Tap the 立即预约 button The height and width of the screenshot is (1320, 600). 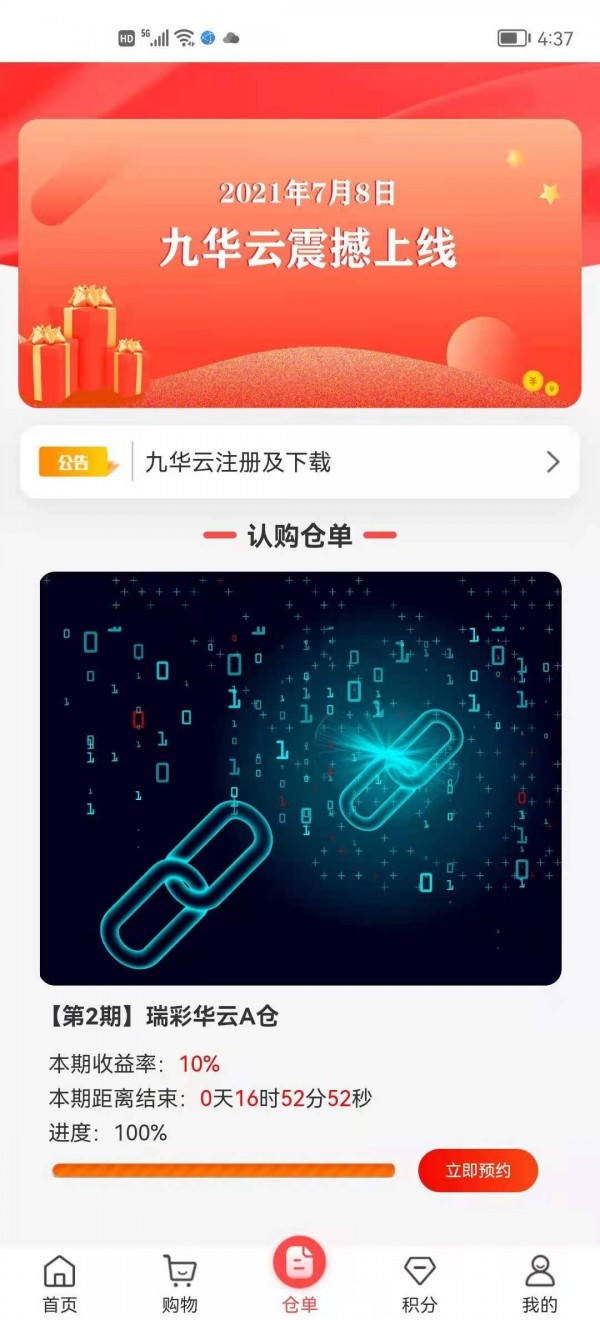[x=478, y=1170]
